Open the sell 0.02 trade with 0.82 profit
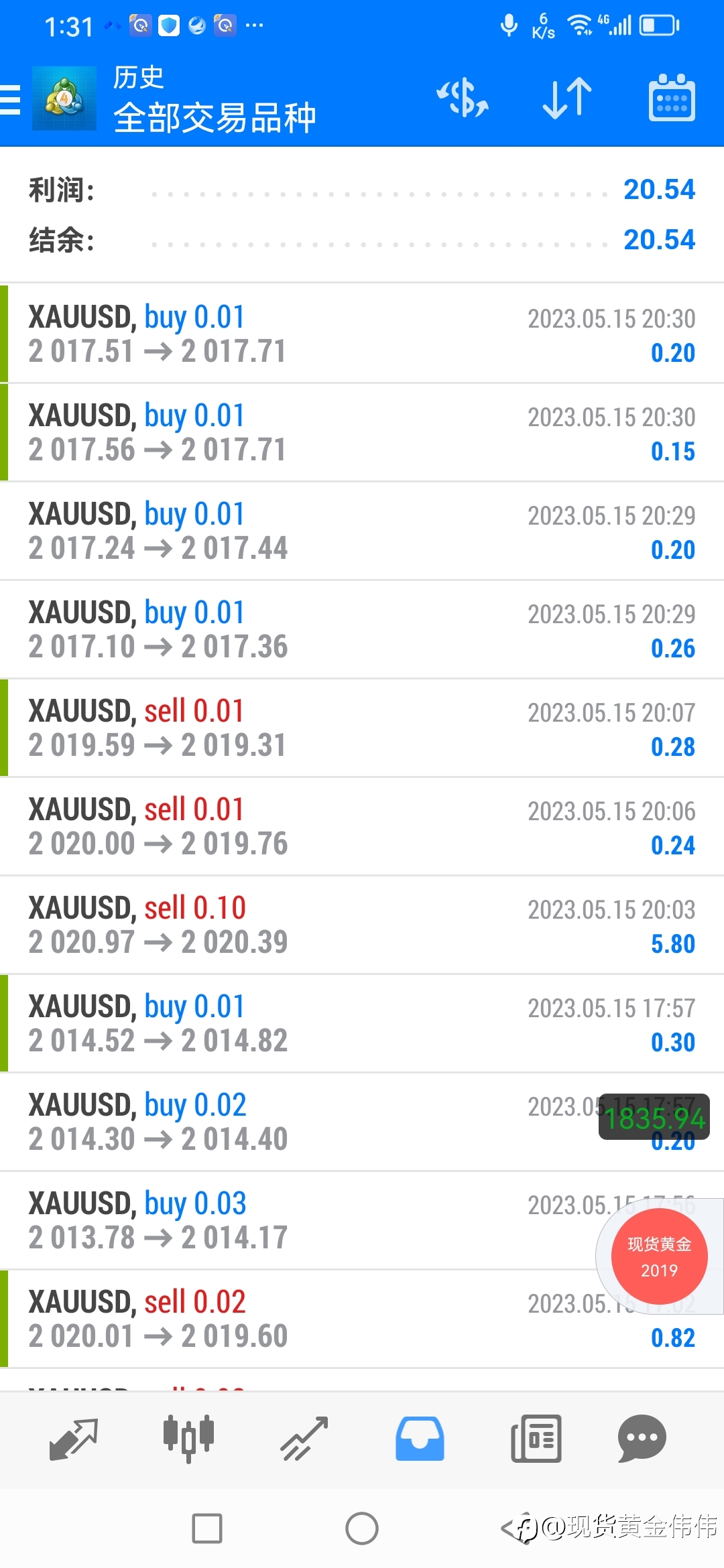Viewport: 724px width, 1568px height. tap(362, 1319)
